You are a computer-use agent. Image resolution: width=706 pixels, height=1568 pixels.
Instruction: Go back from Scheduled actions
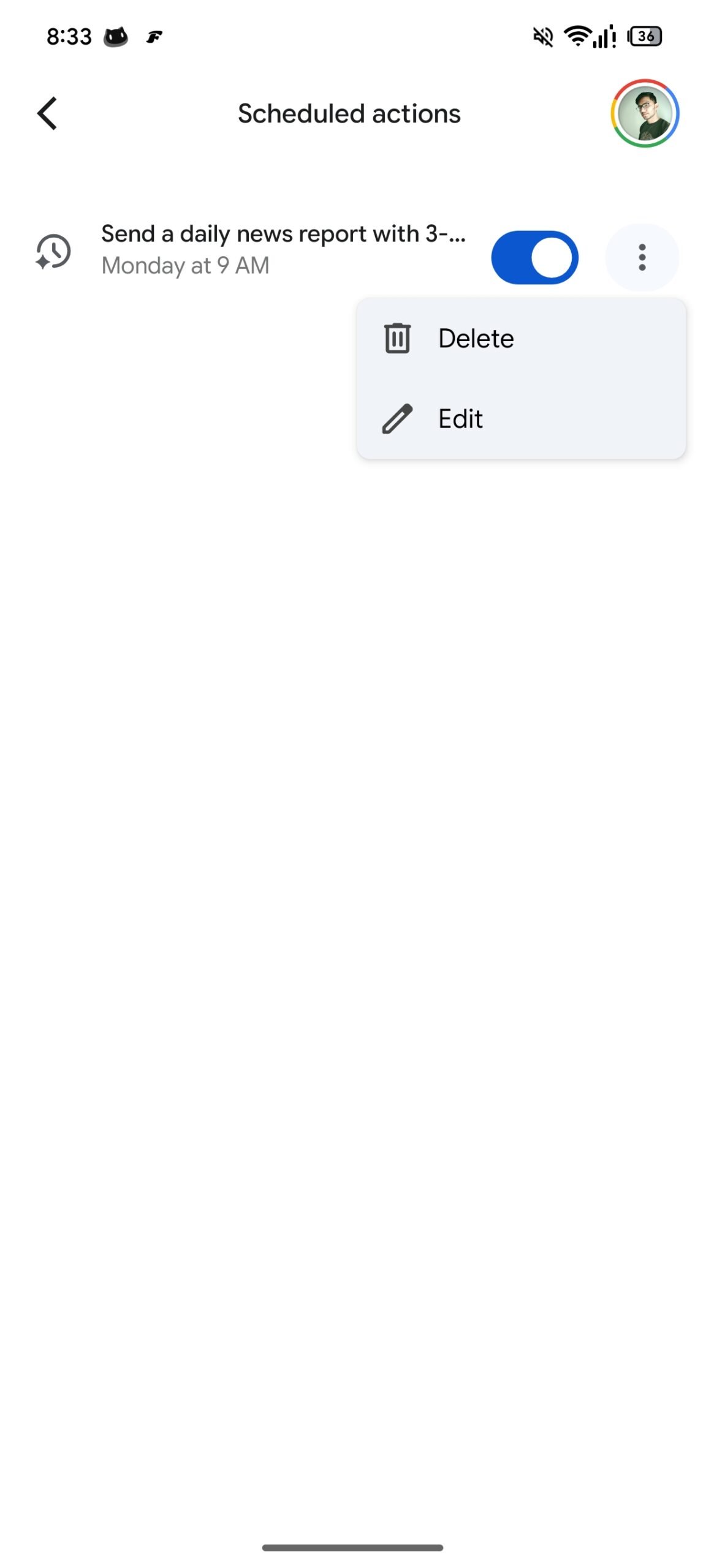(x=47, y=113)
